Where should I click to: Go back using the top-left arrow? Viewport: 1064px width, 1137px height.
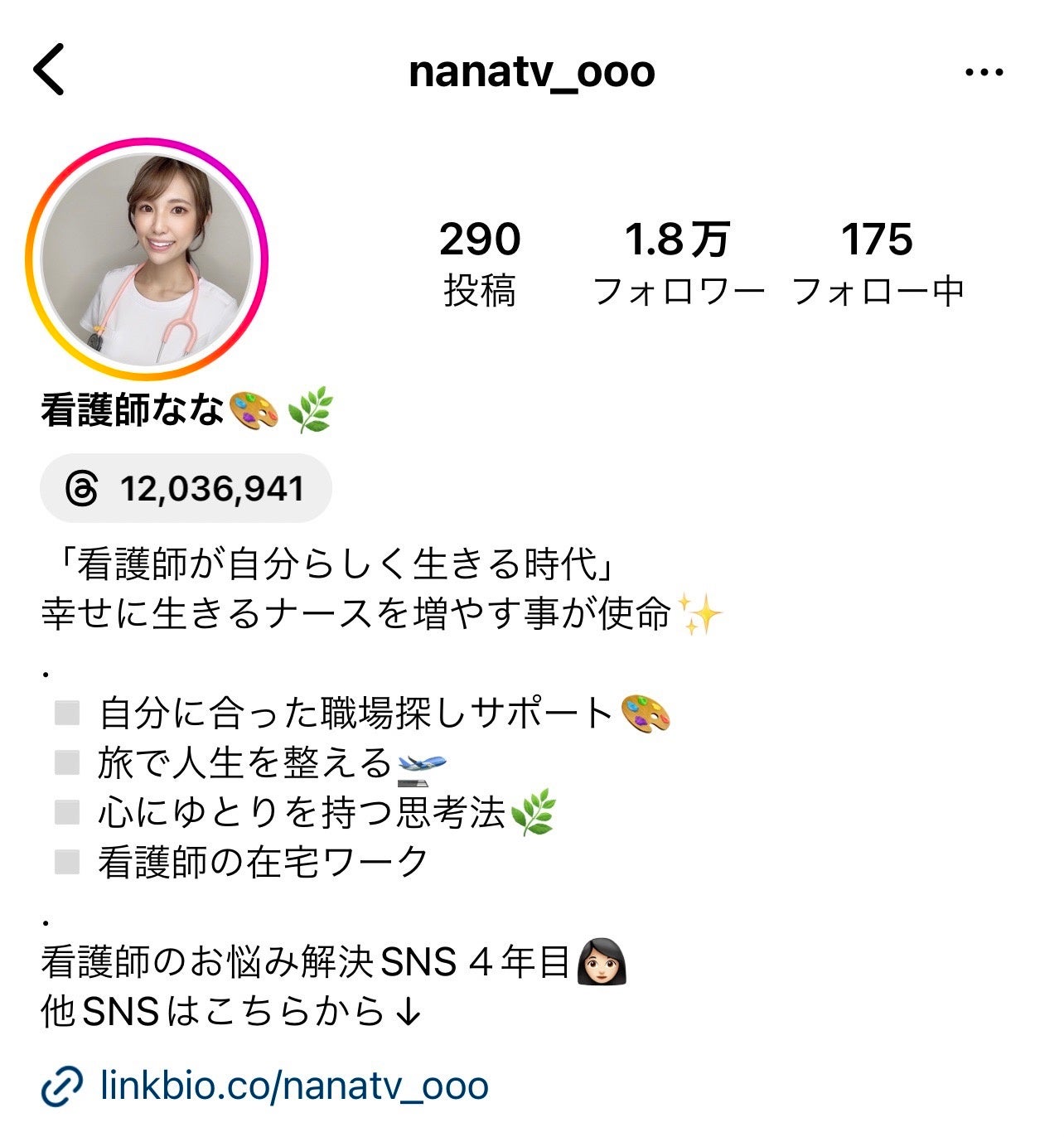[50, 70]
